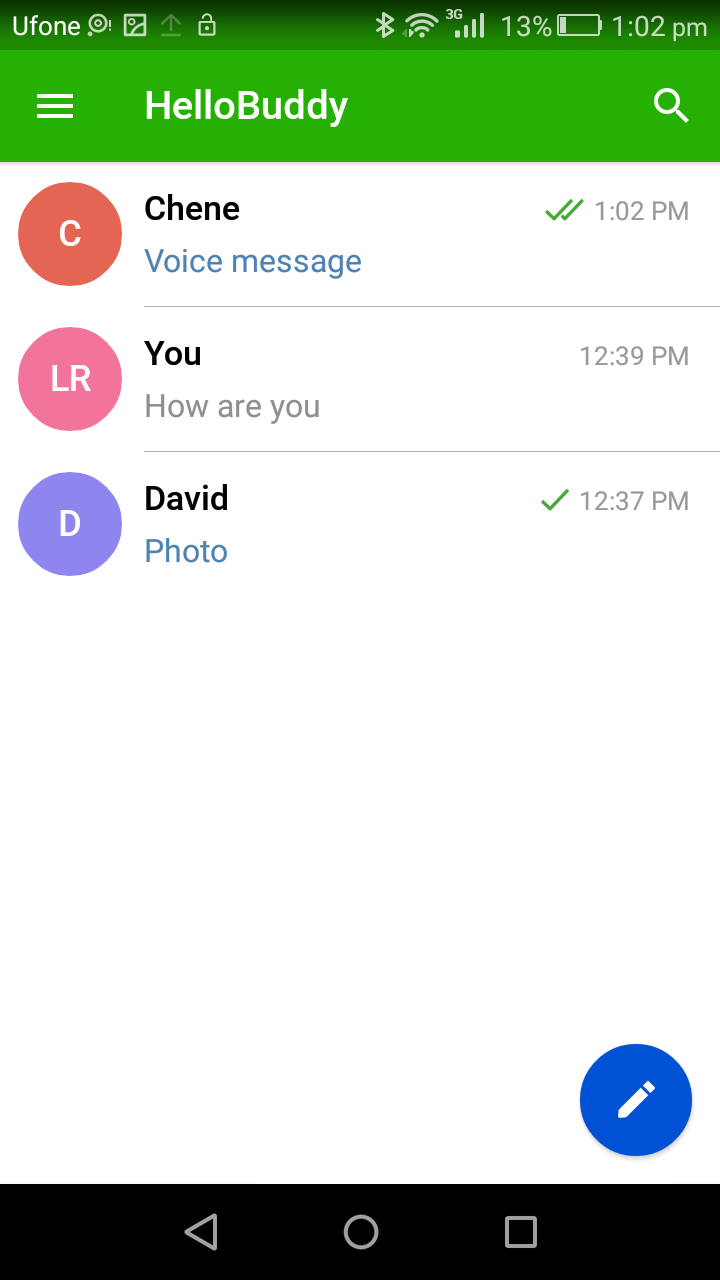
Task: Open Chene's avatar circle
Action: (70, 233)
